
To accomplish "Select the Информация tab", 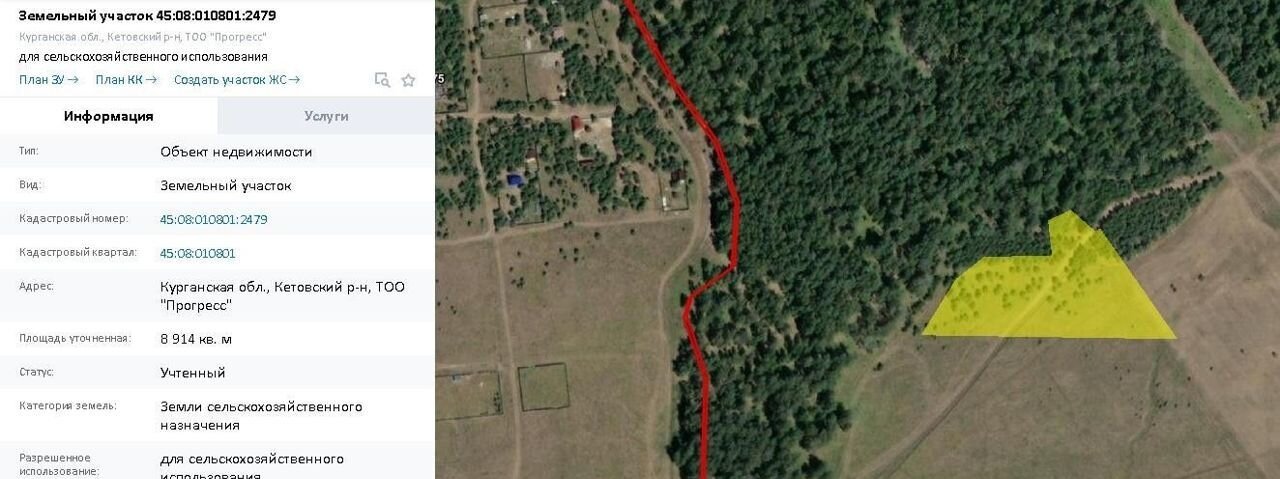I will click(x=108, y=116).
